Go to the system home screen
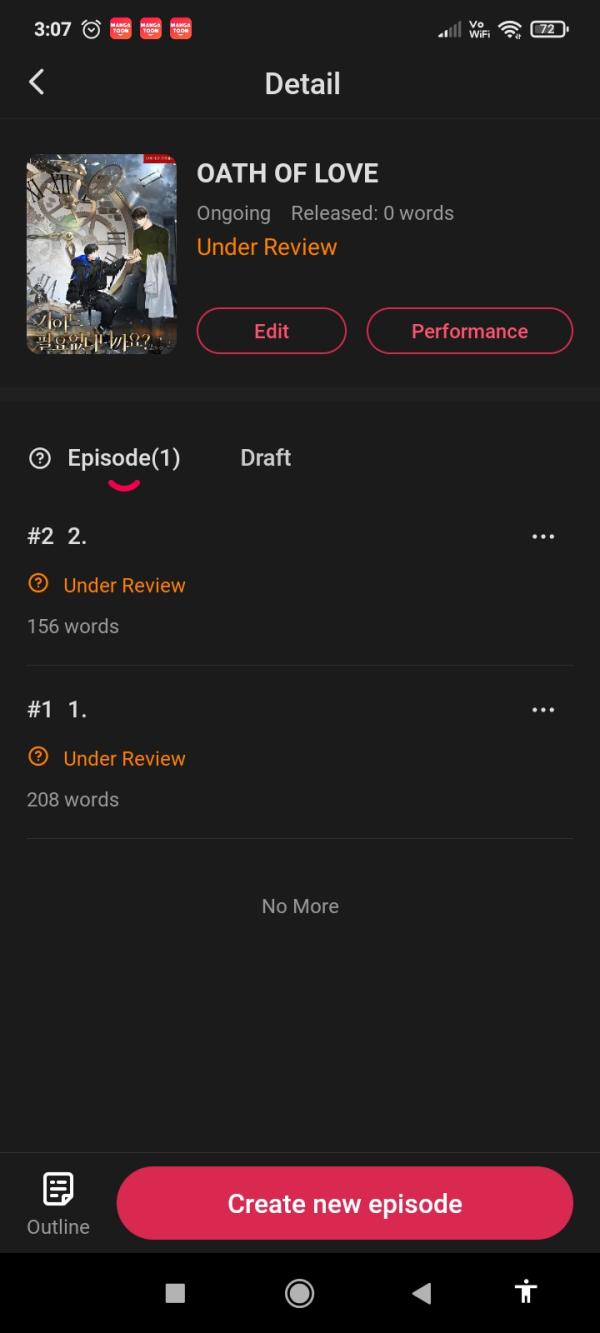 click(x=299, y=1293)
